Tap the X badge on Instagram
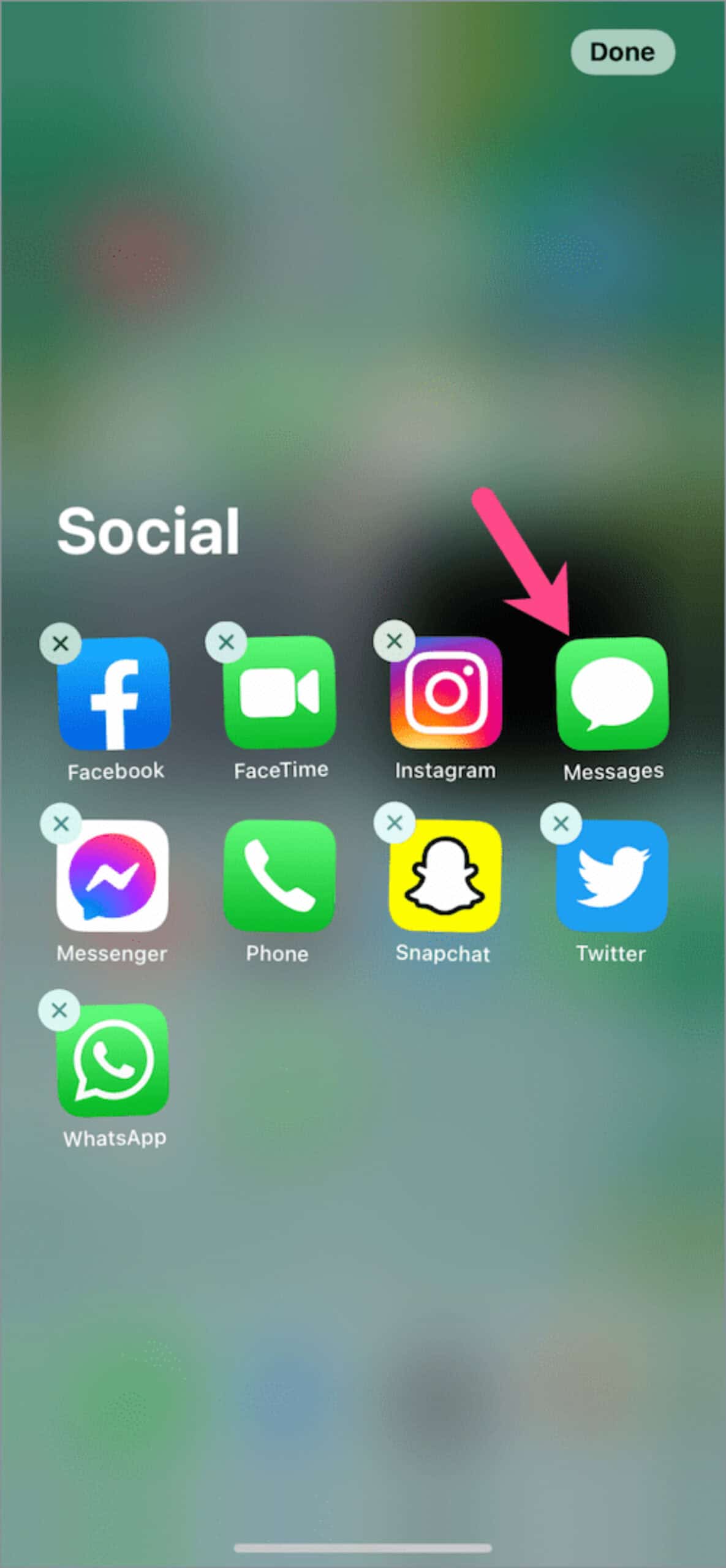Image resolution: width=726 pixels, height=1568 pixels. (x=394, y=641)
